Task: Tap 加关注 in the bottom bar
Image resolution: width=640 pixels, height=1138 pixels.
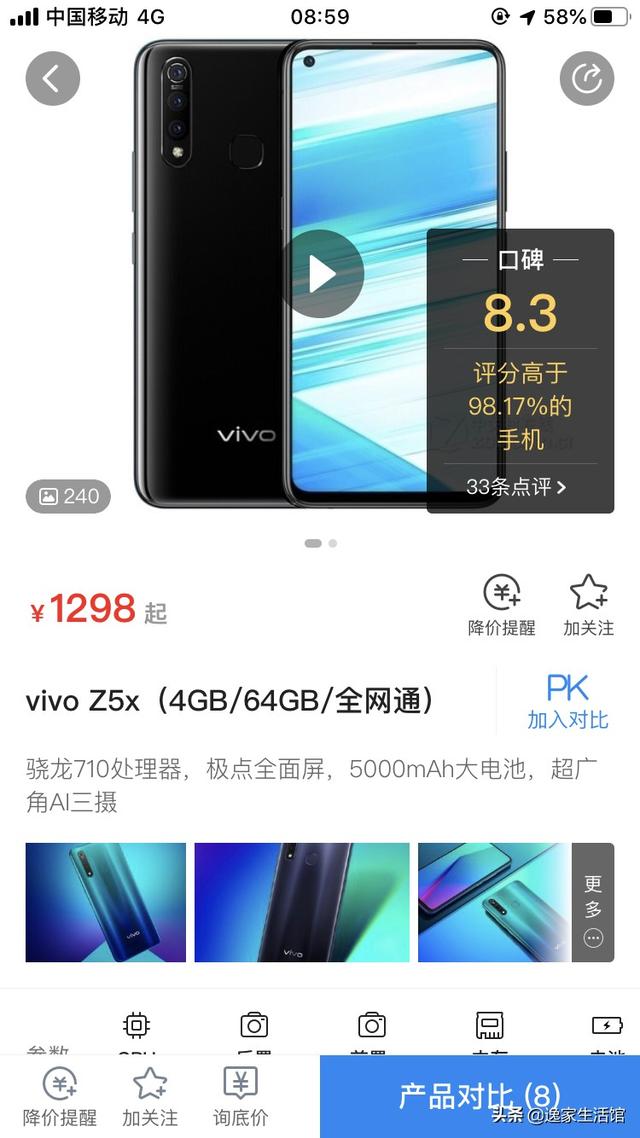Action: pyautogui.click(x=150, y=1096)
